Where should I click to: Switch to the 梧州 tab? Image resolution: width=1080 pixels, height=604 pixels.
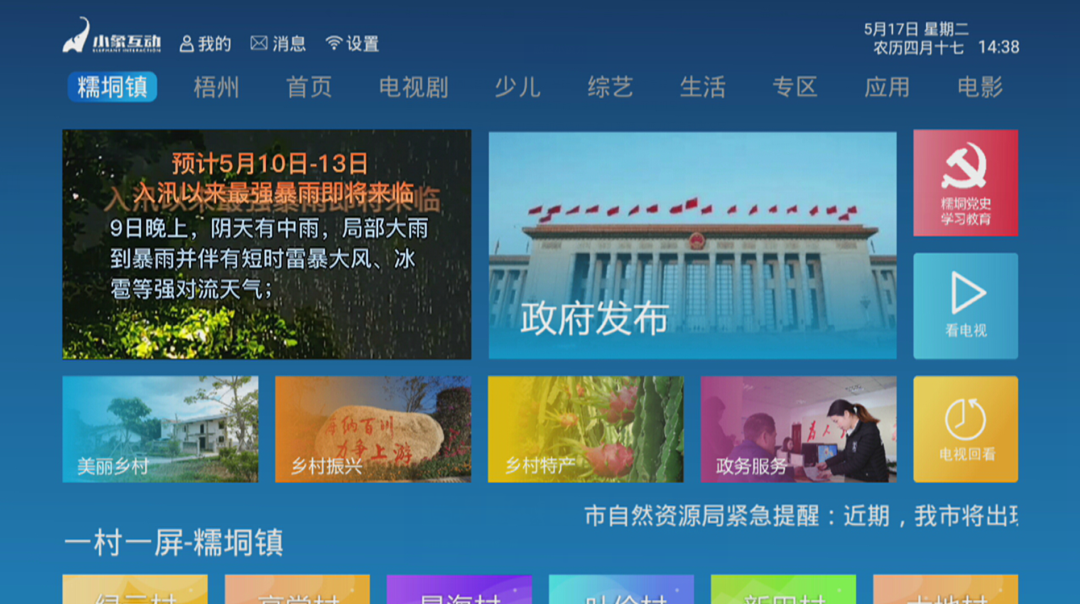tap(216, 87)
